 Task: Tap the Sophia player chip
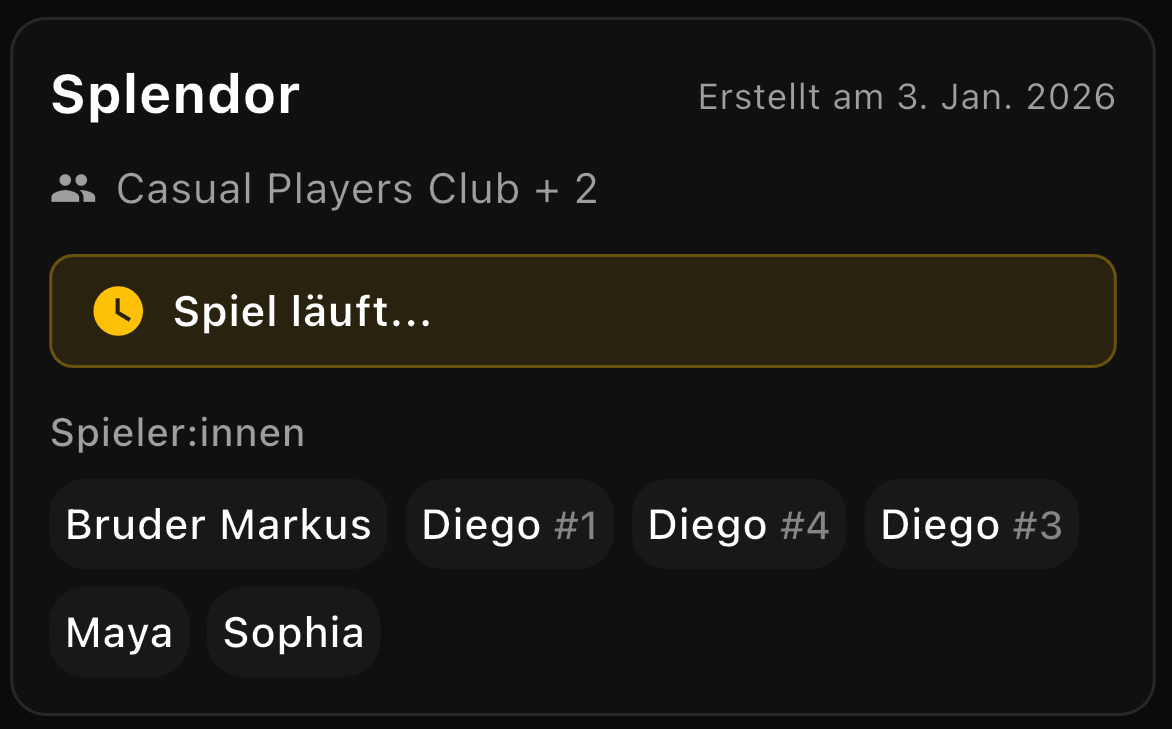pyautogui.click(x=293, y=632)
